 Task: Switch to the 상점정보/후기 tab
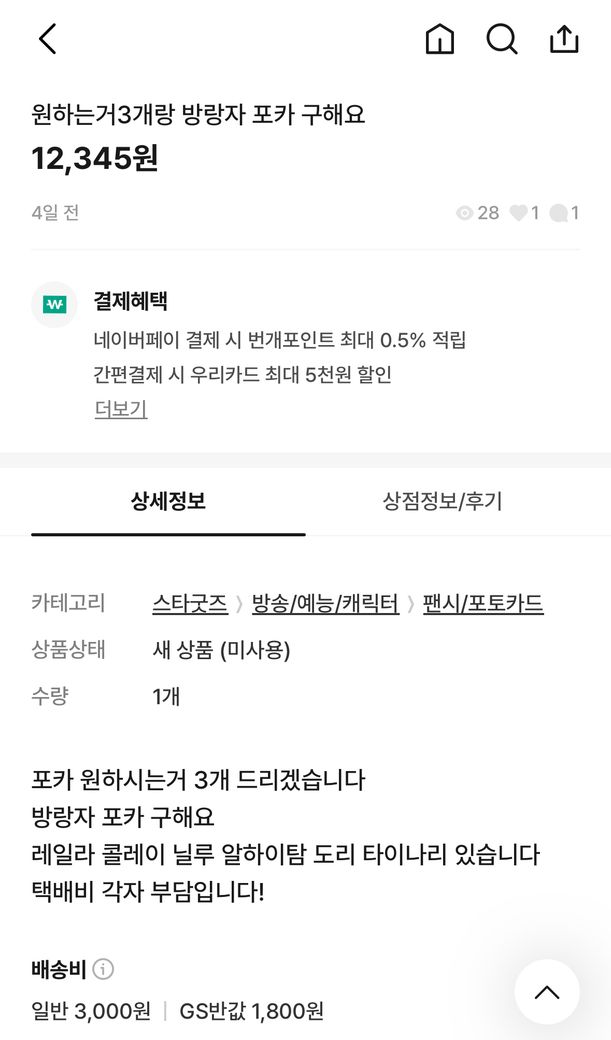pos(442,501)
